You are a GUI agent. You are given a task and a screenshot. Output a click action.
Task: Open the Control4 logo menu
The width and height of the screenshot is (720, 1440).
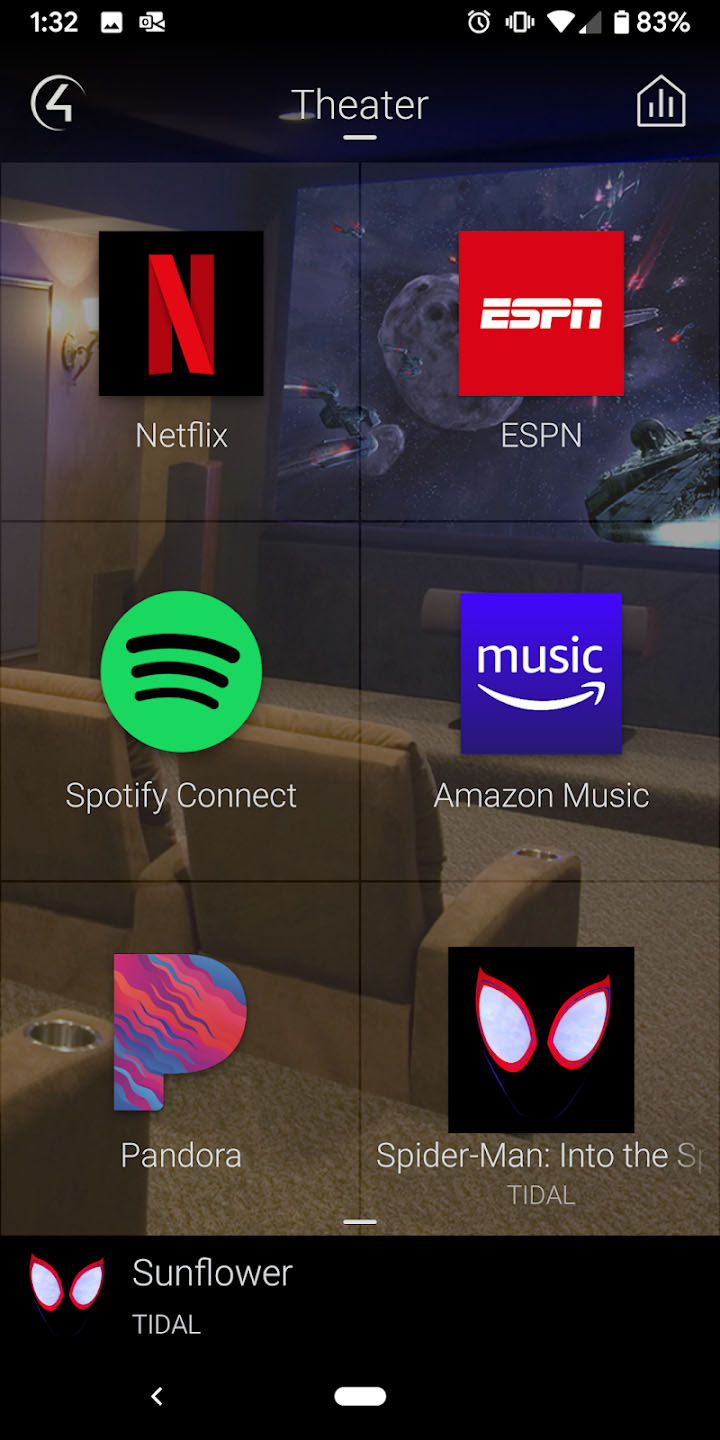58,102
